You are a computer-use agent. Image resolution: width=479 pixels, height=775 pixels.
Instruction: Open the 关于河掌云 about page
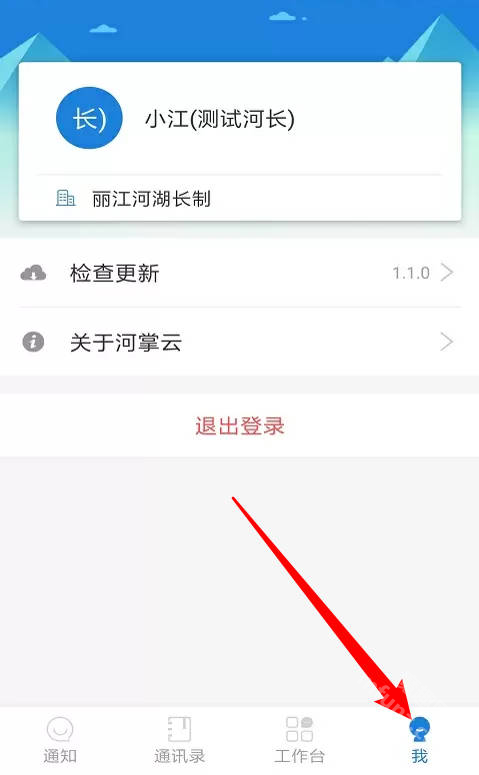(239, 342)
